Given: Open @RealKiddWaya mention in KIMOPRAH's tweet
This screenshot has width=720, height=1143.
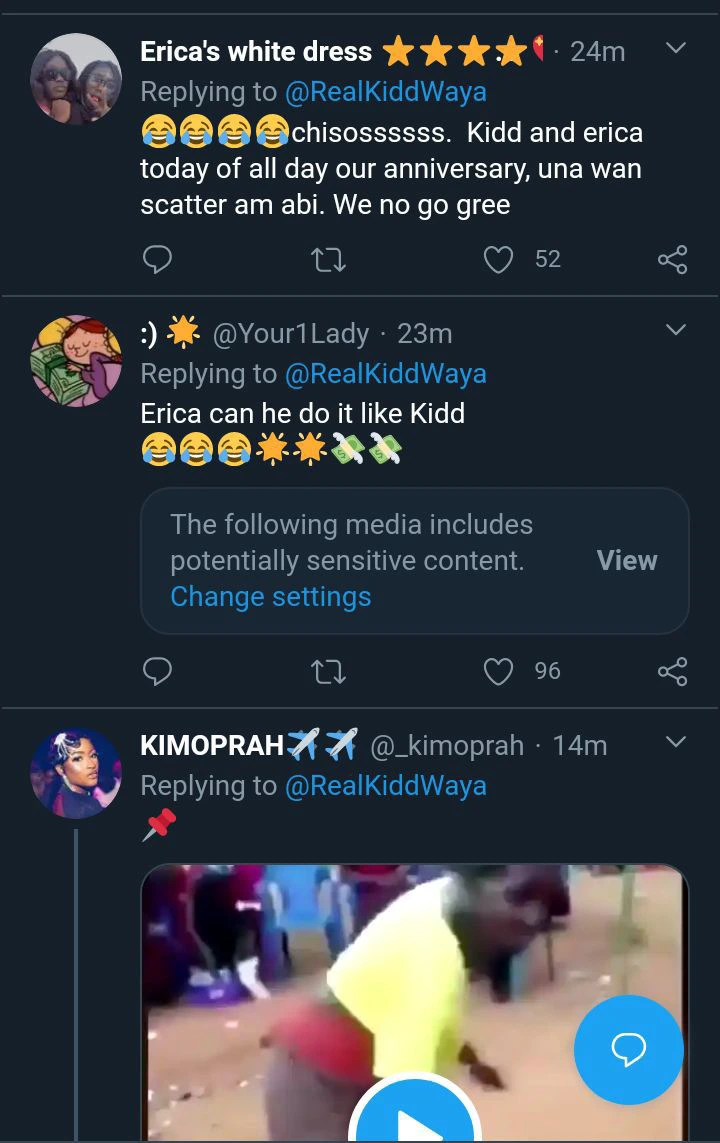Looking at the screenshot, I should point(385,786).
